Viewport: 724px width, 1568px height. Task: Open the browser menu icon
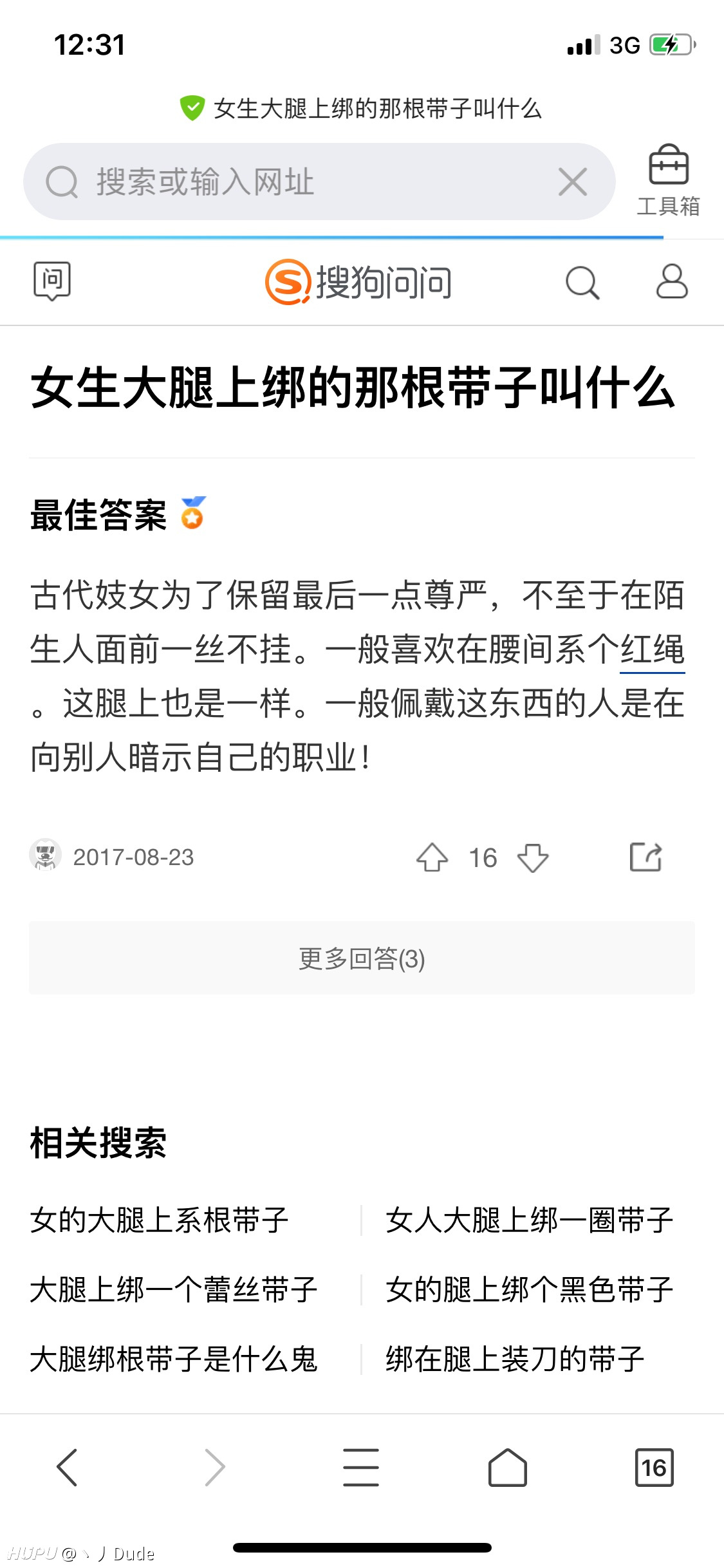click(361, 1468)
